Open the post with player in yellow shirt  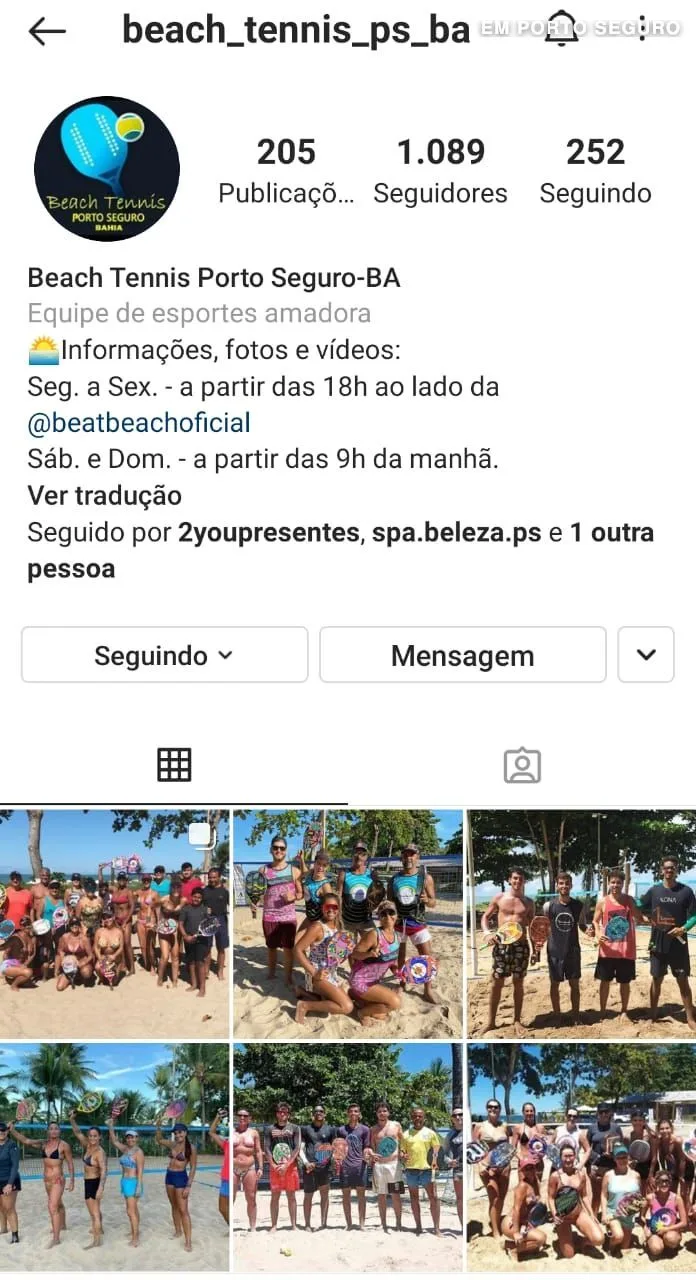[x=348, y=1157]
